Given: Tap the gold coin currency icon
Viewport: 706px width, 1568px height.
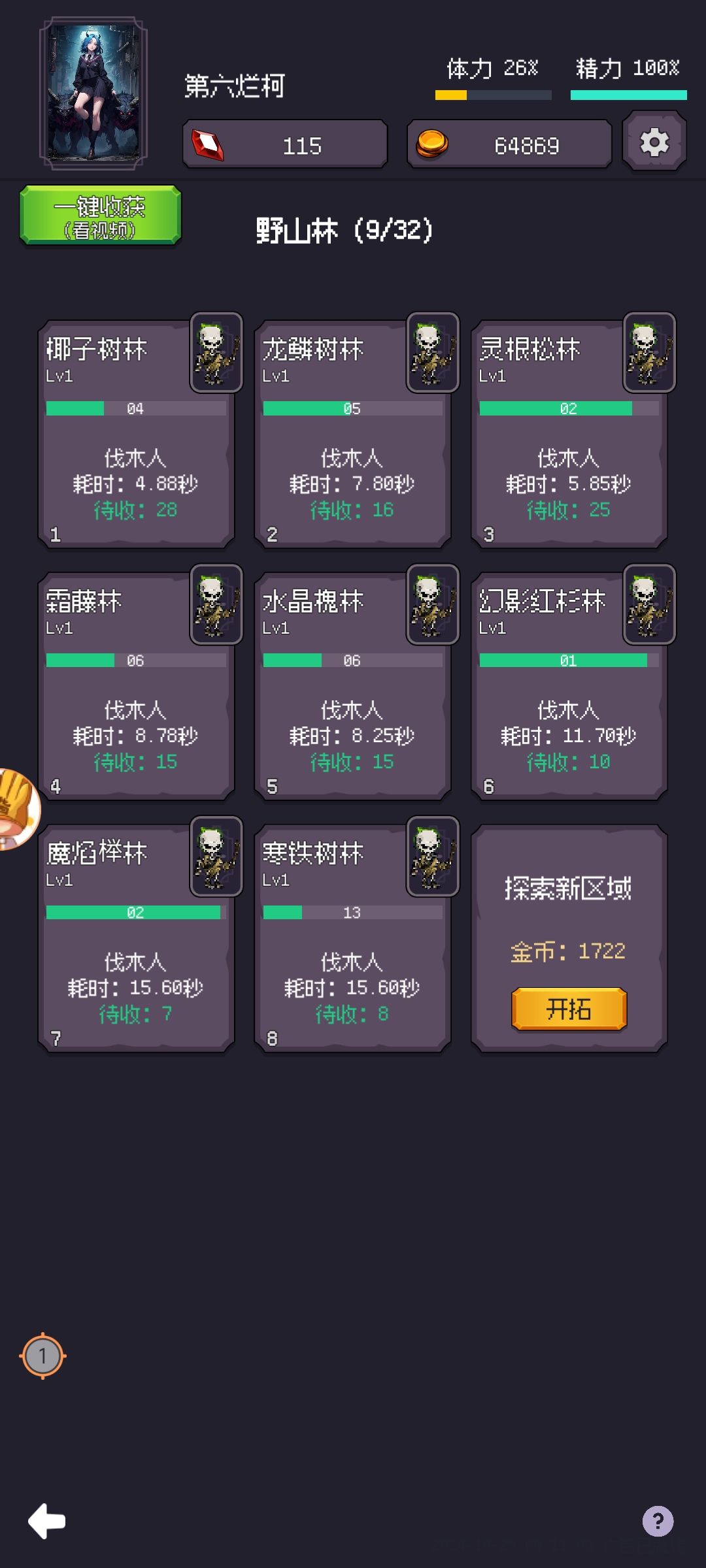Looking at the screenshot, I should pyautogui.click(x=435, y=144).
